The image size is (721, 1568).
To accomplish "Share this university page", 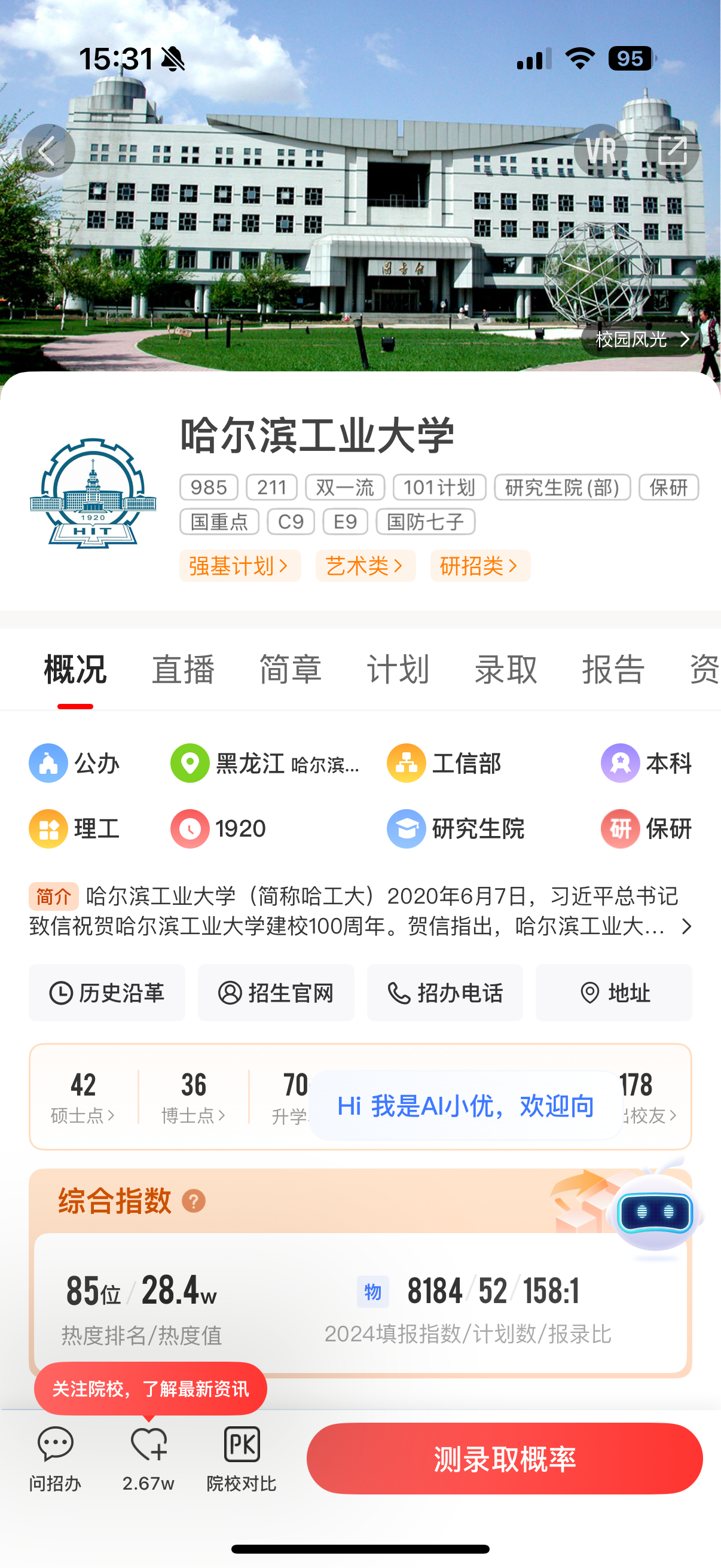I will [673, 150].
